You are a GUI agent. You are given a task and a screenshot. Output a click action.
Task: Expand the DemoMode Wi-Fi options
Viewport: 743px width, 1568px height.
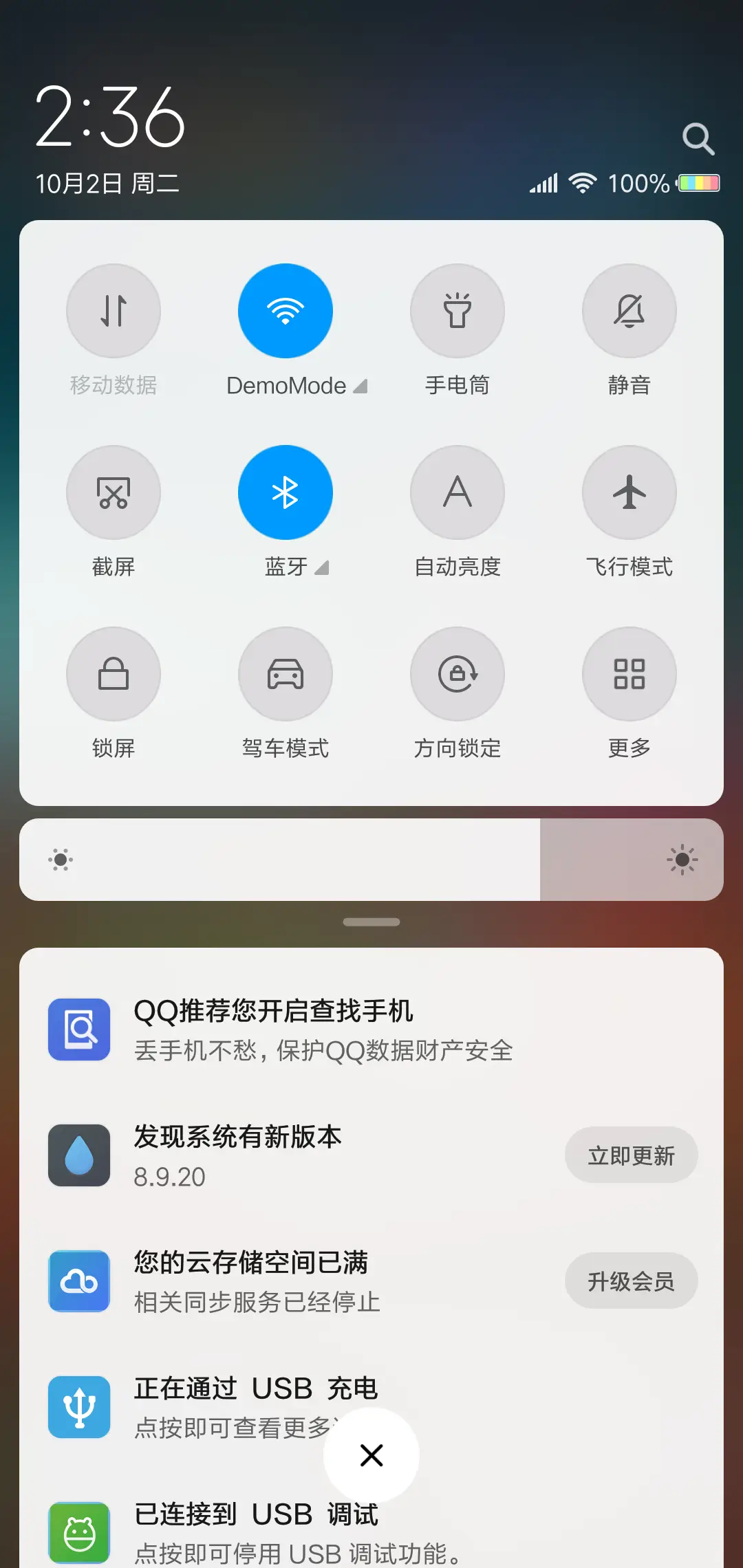tap(360, 386)
